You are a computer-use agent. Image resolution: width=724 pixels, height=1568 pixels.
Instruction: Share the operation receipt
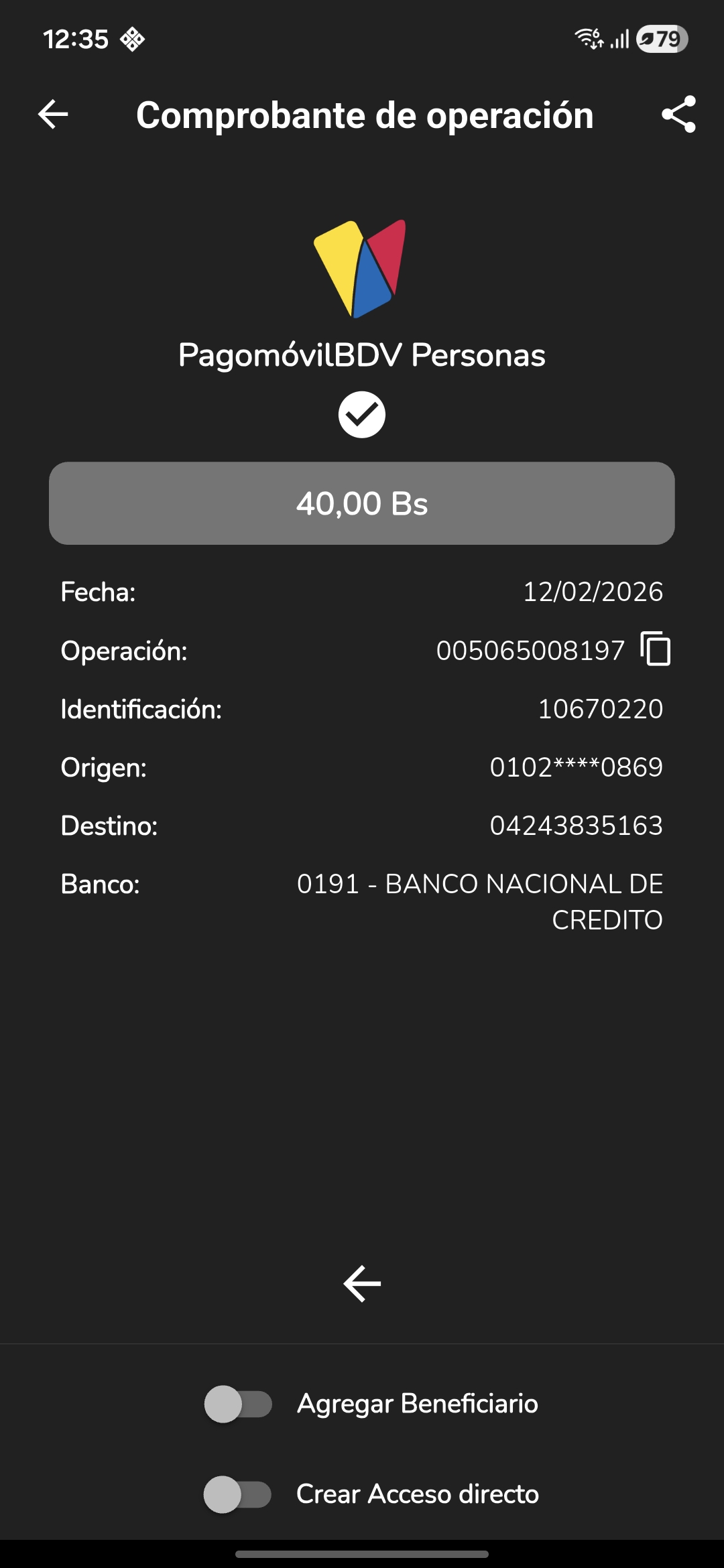click(x=678, y=115)
